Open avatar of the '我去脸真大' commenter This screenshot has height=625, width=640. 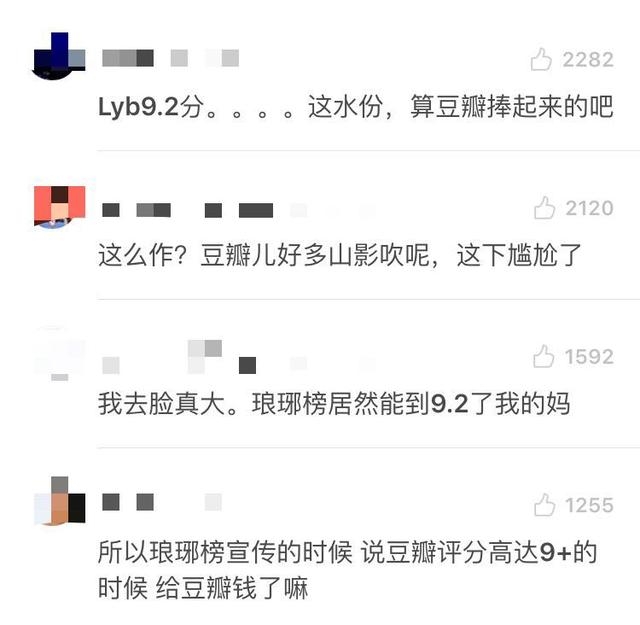[x=59, y=354]
